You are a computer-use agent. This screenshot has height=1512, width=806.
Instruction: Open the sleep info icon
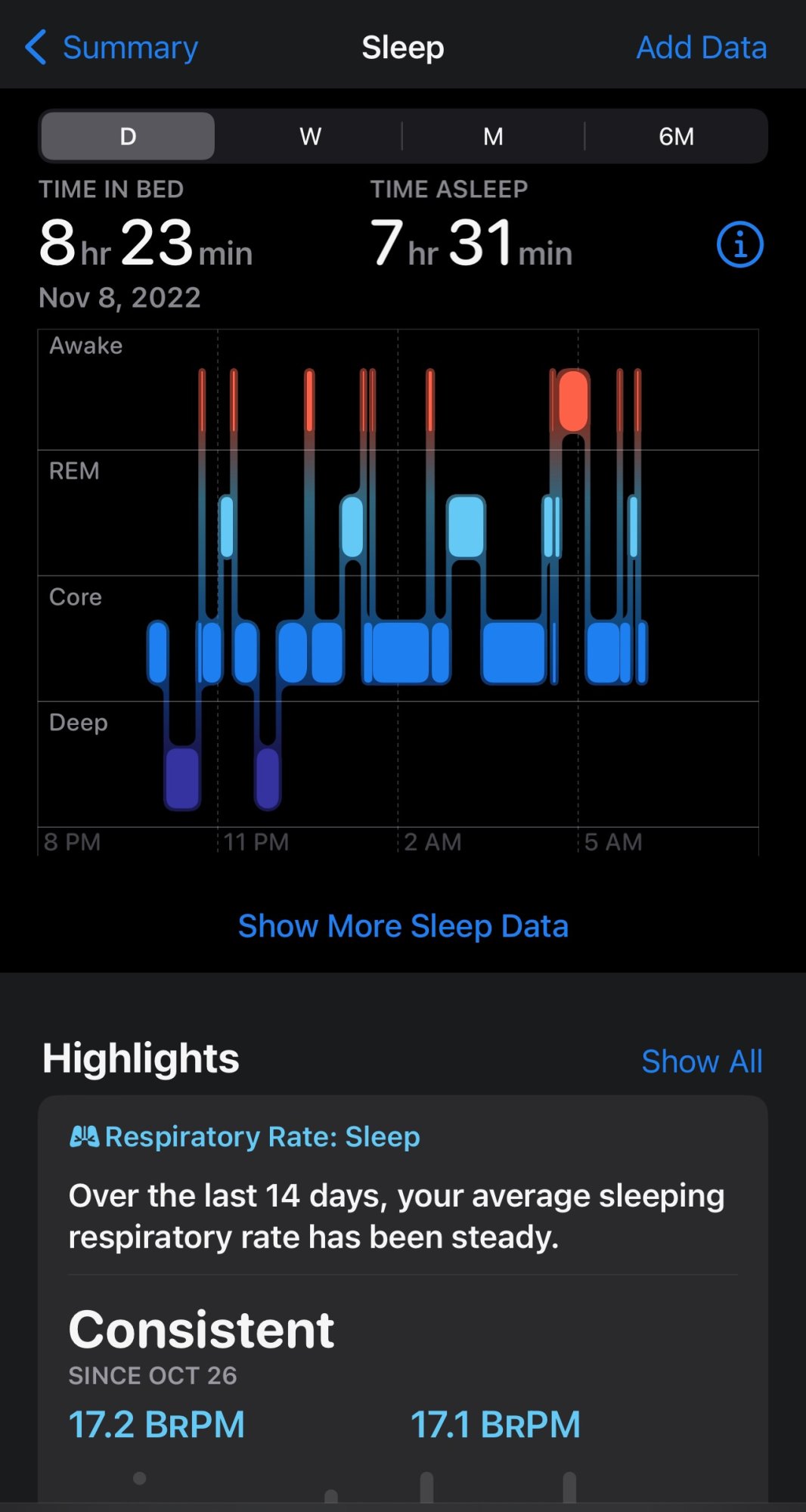pyautogui.click(x=739, y=245)
